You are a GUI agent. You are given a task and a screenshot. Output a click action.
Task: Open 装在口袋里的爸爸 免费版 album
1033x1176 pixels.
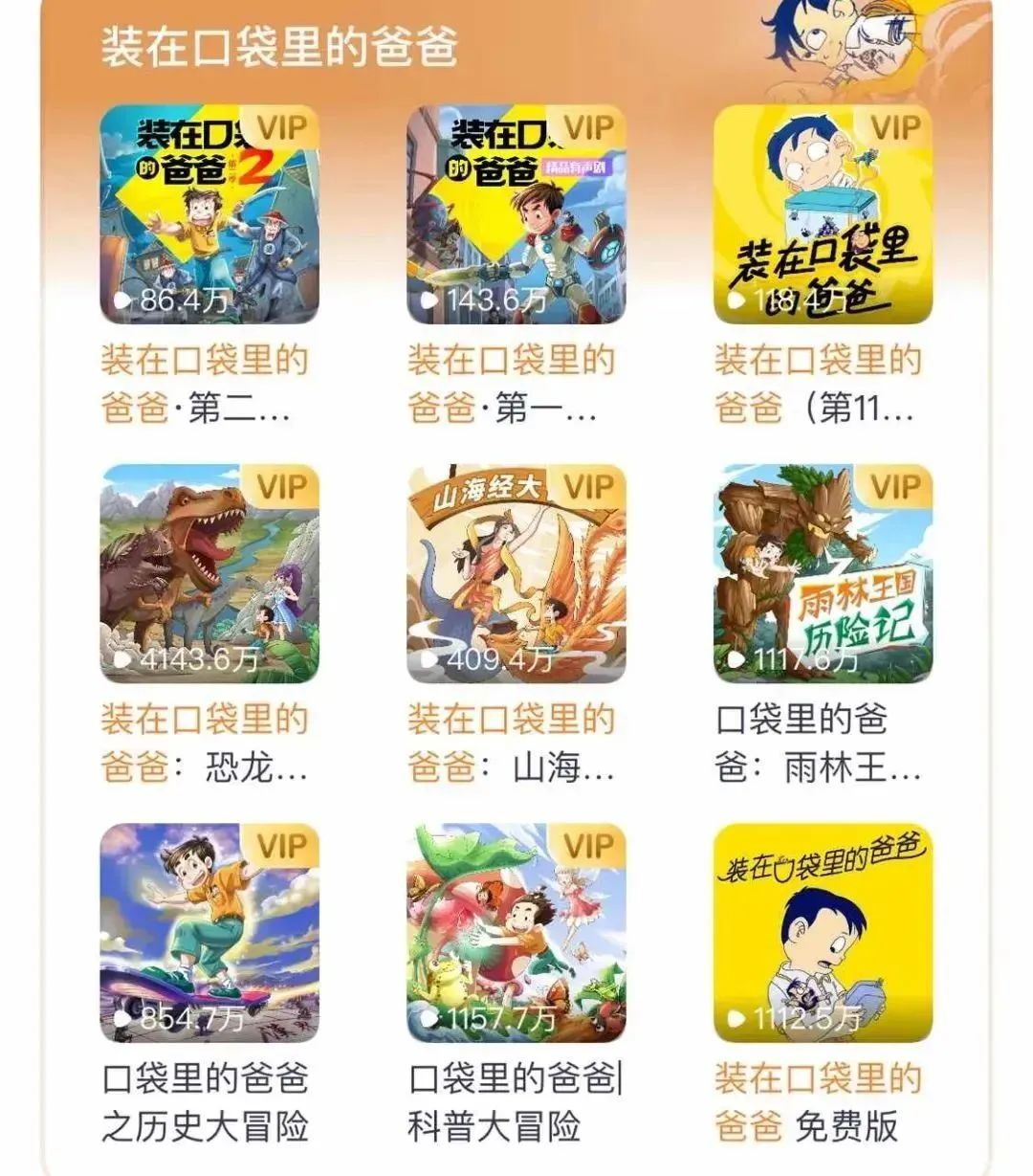coord(823,933)
